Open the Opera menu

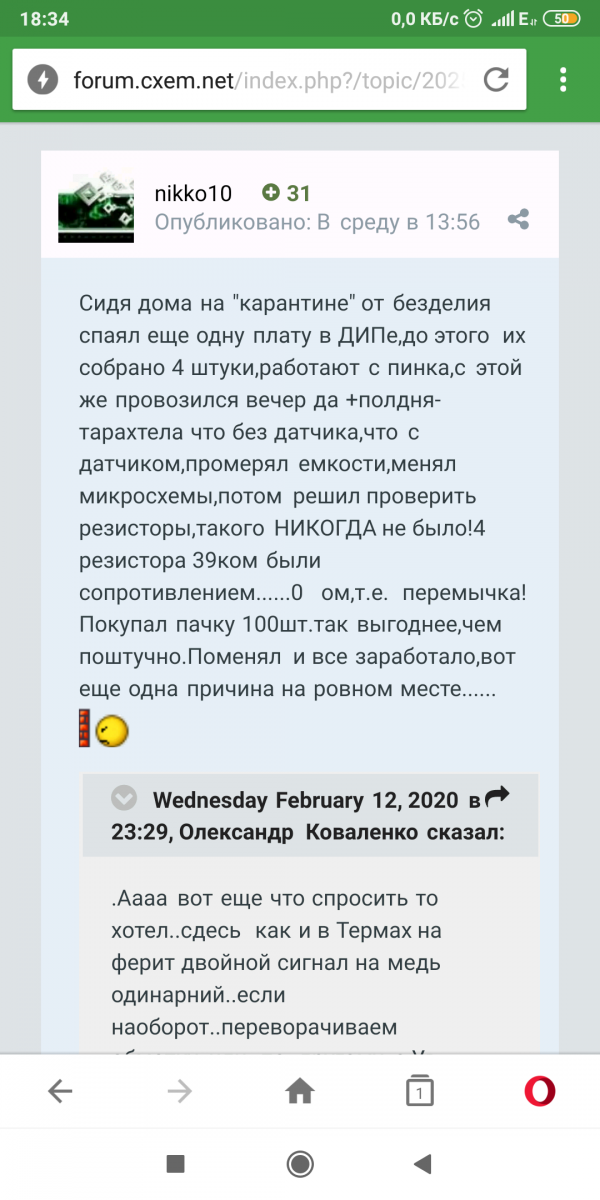(x=540, y=1092)
